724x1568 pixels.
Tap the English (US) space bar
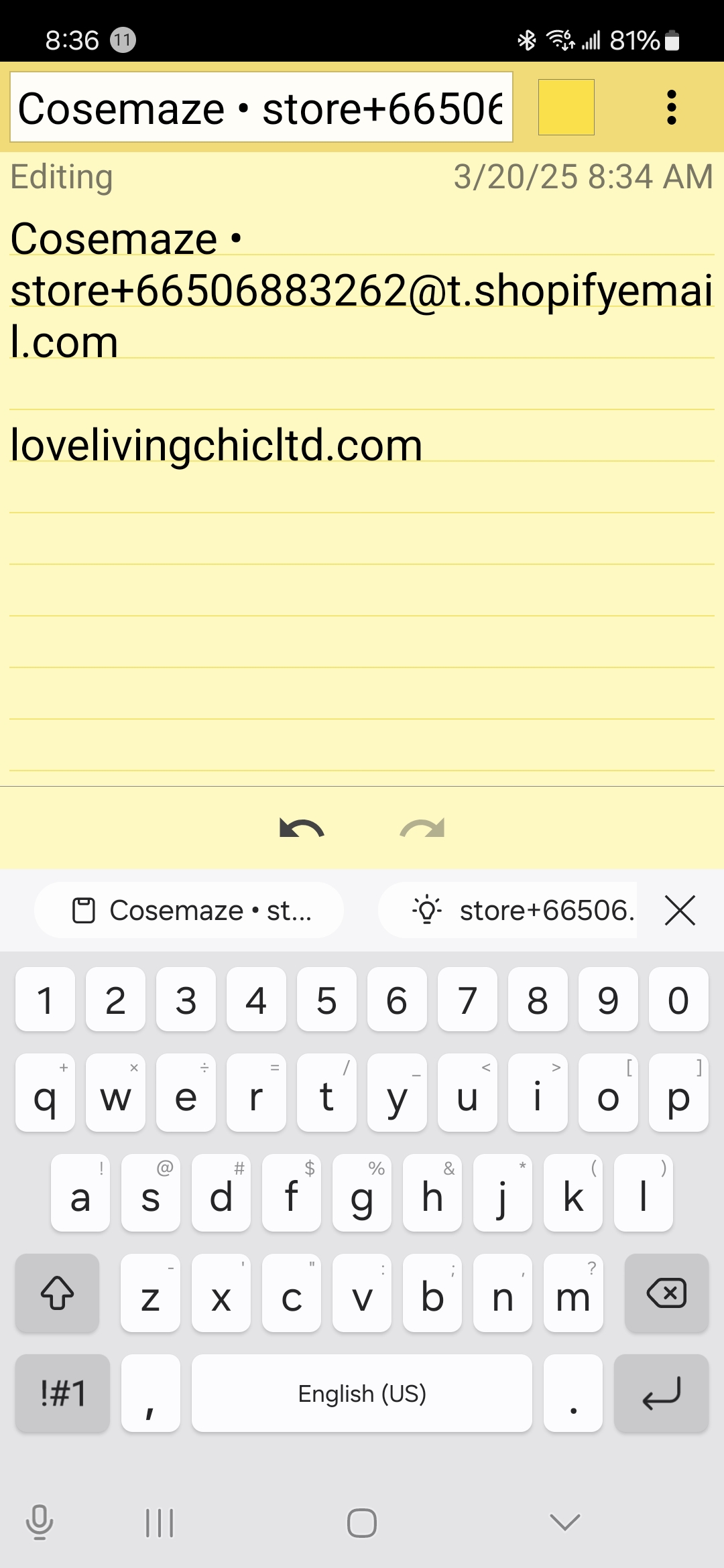pyautogui.click(x=362, y=1394)
